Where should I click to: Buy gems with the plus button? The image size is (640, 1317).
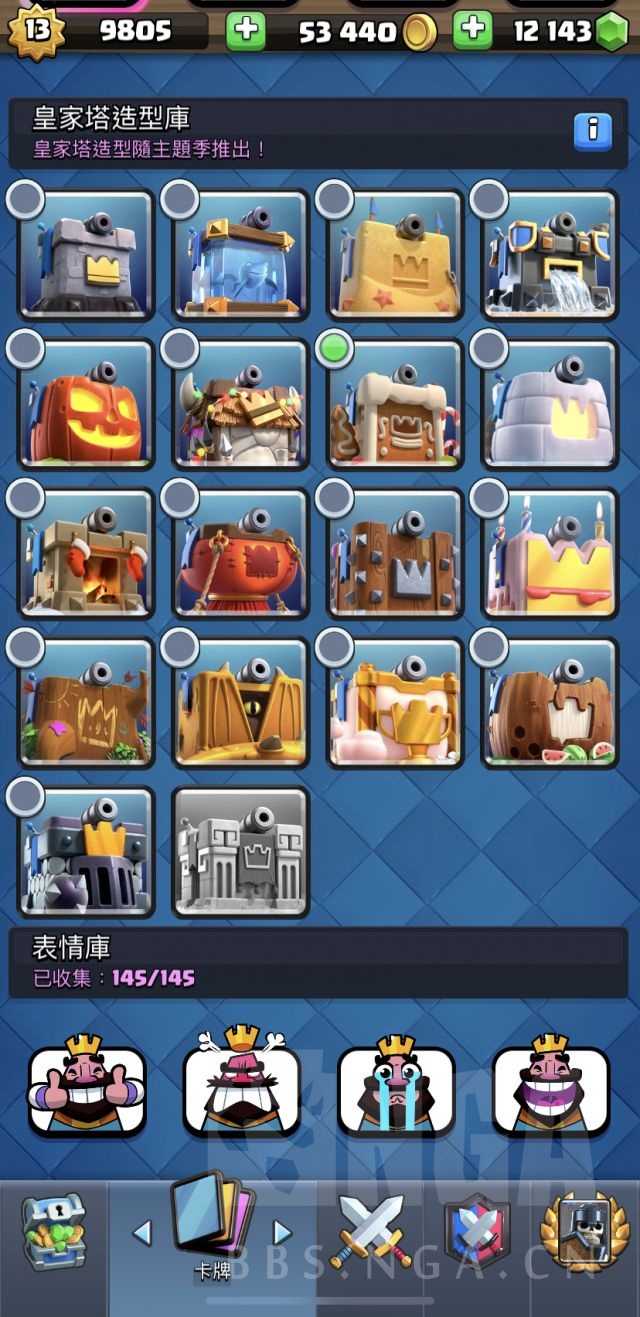[473, 31]
